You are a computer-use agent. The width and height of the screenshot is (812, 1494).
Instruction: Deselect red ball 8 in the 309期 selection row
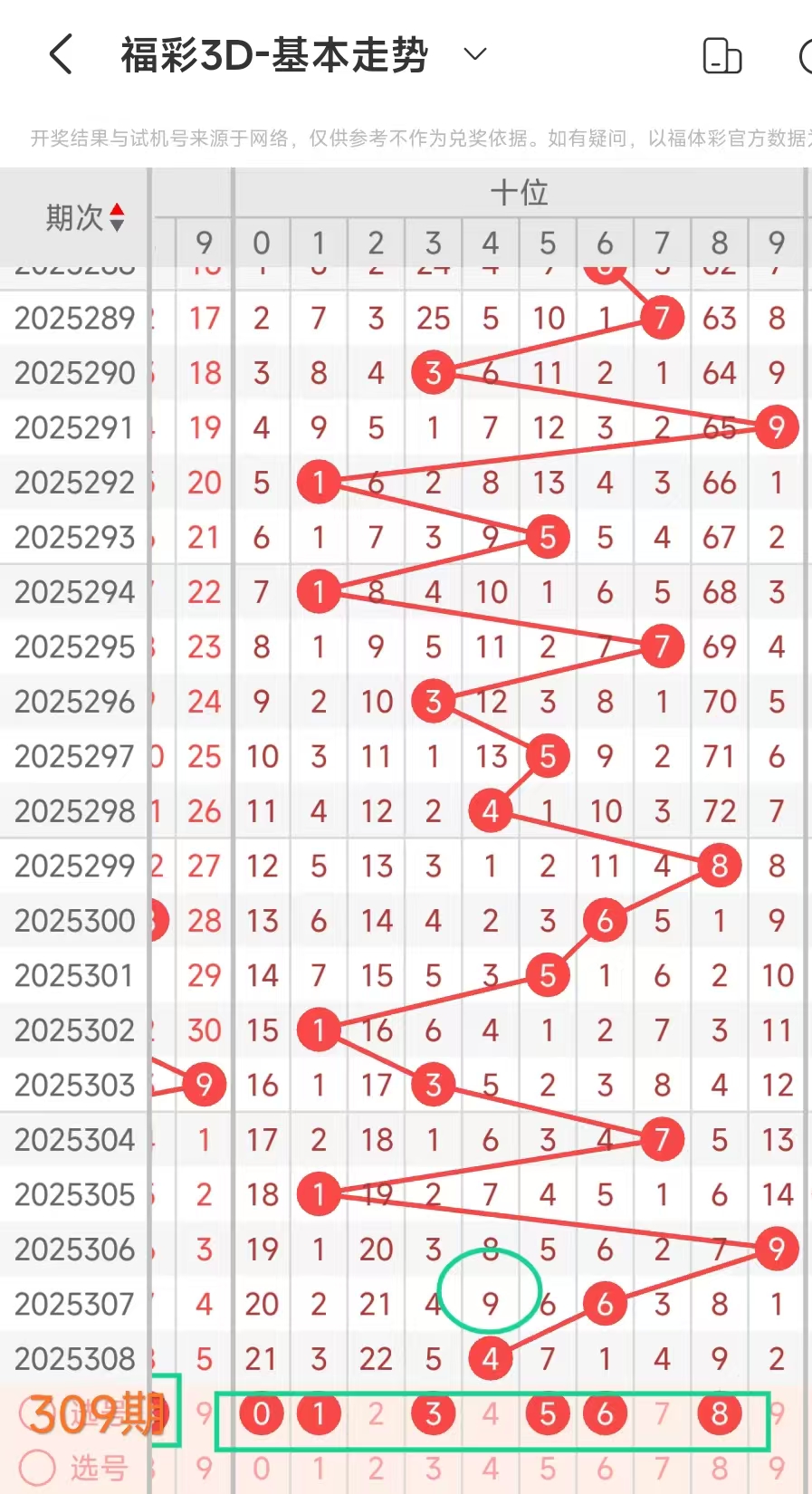(719, 1413)
